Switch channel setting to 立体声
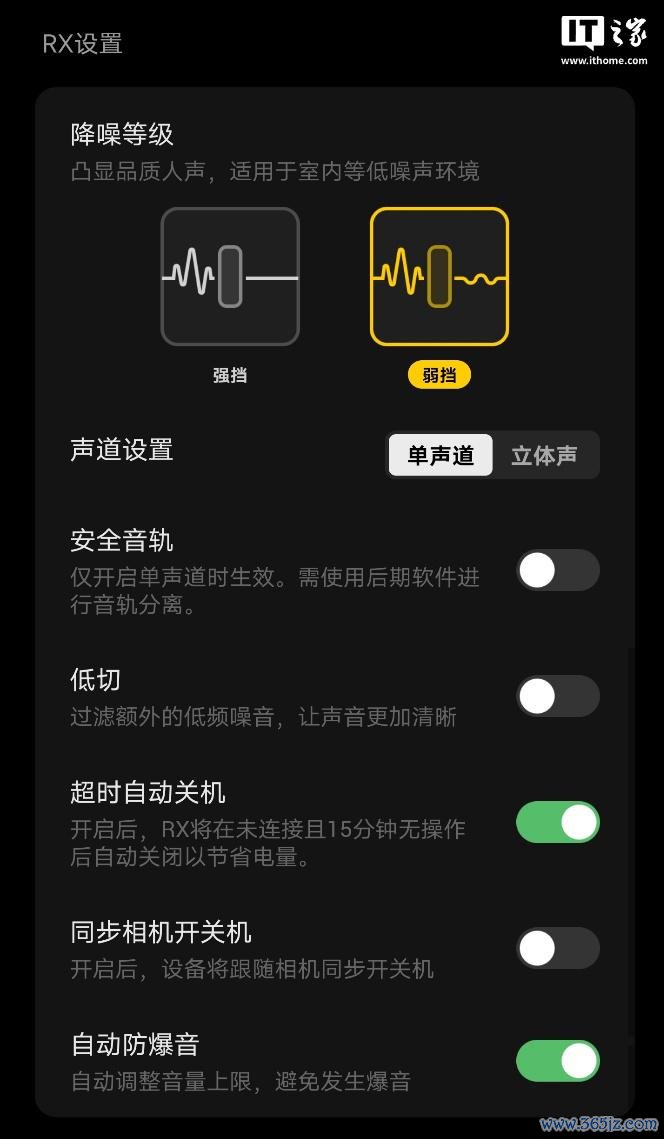This screenshot has height=1139, width=664. coord(544,455)
